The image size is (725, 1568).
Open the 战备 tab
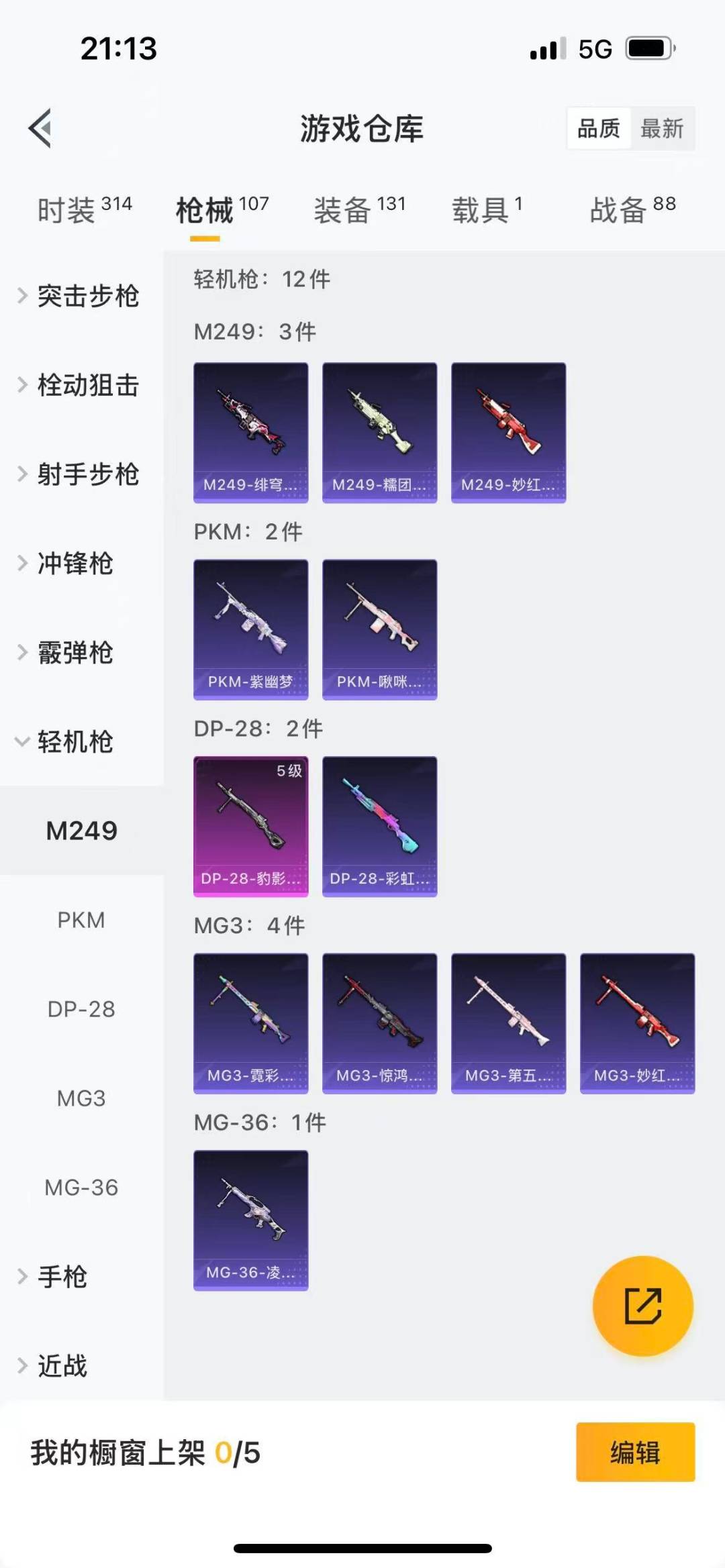click(632, 210)
